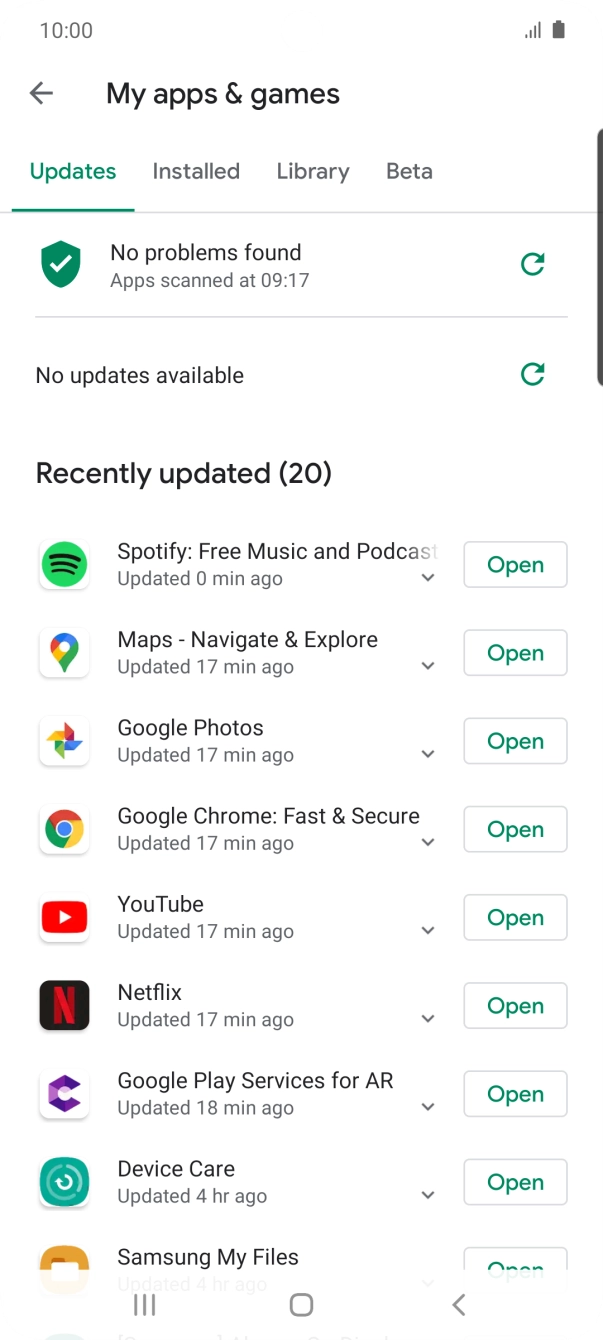Image resolution: width=603 pixels, height=1340 pixels.
Task: Go back using the top arrow
Action: pyautogui.click(x=41, y=94)
